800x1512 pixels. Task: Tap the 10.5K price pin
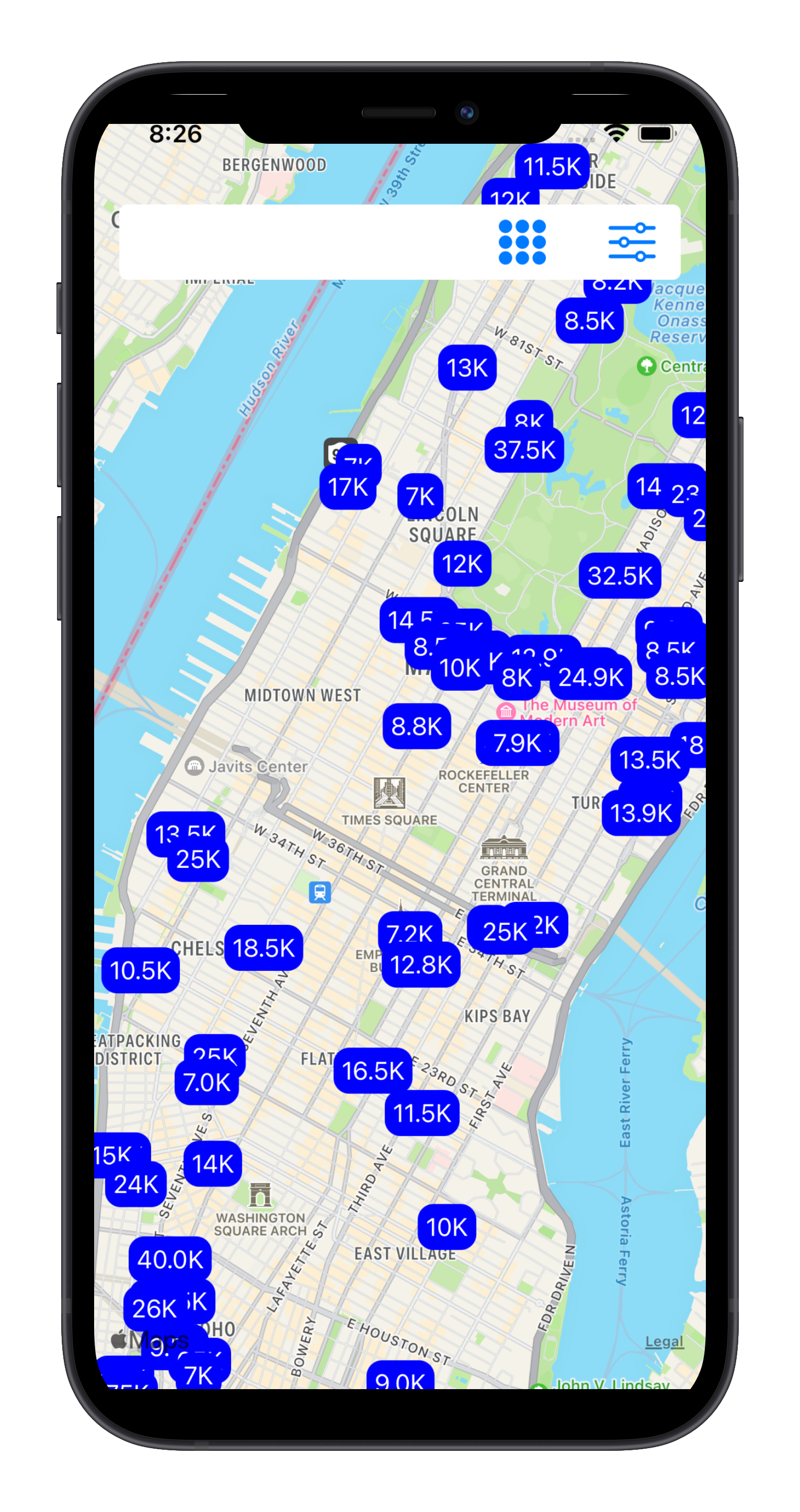click(141, 970)
